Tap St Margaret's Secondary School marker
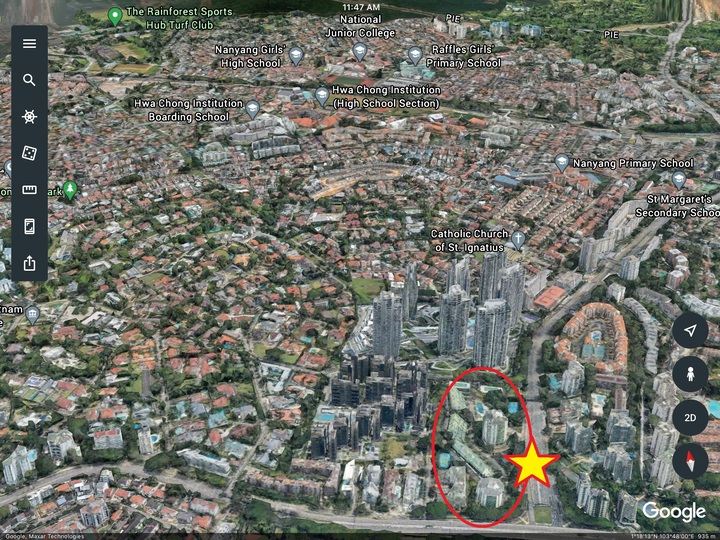The image size is (720, 540). (x=679, y=180)
